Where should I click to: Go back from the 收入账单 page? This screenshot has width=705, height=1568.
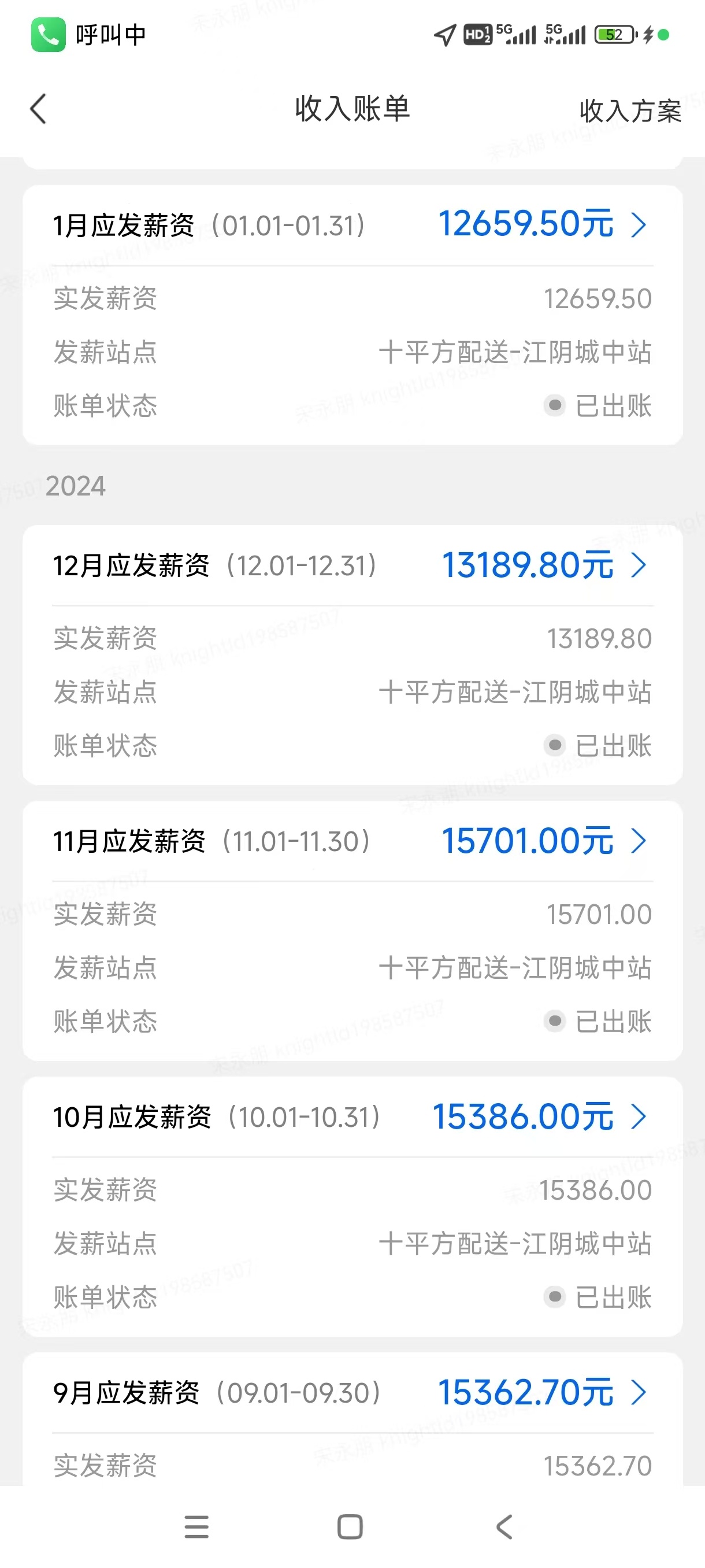pos(38,109)
